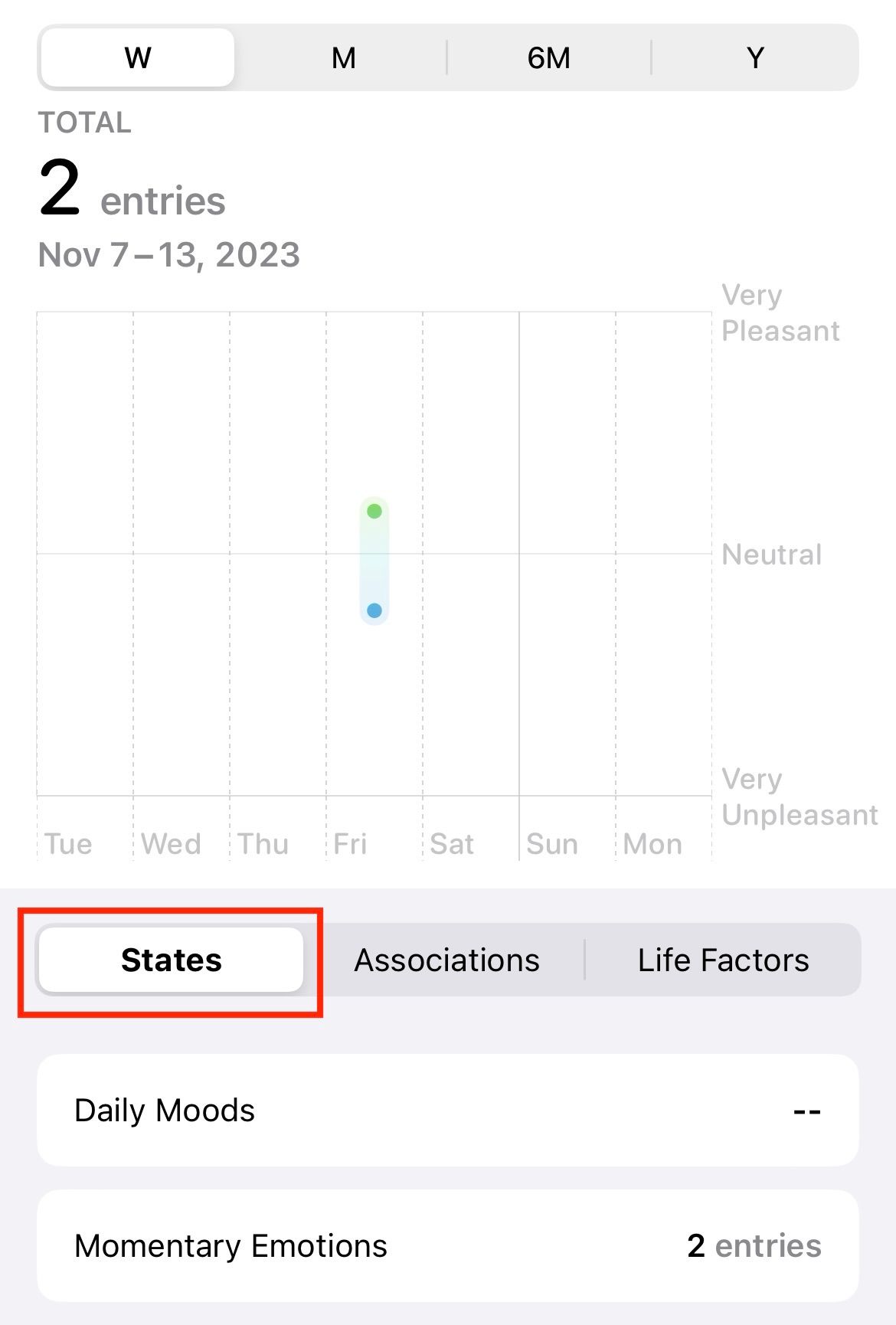Select the Y yearly range

755,57
